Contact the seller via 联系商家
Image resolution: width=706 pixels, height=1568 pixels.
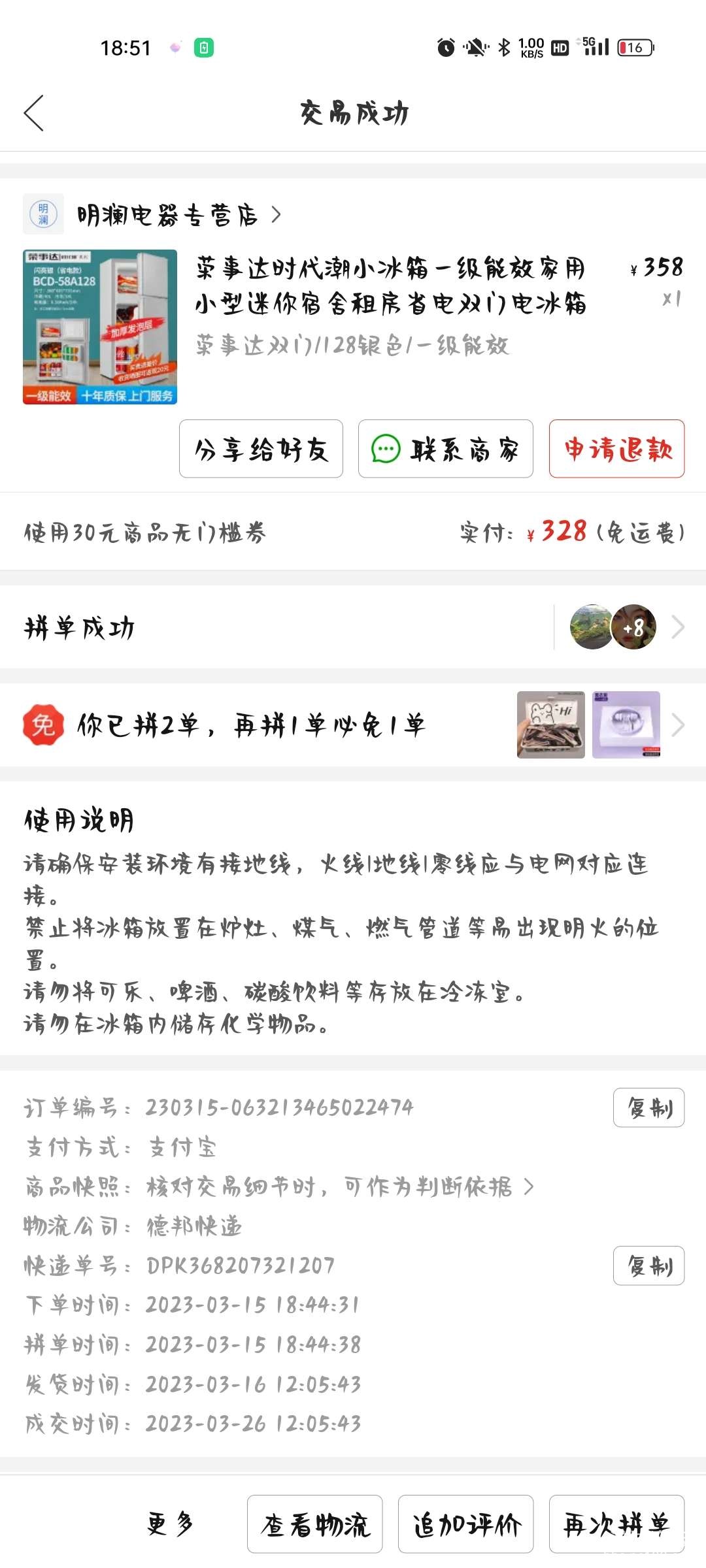tap(445, 449)
